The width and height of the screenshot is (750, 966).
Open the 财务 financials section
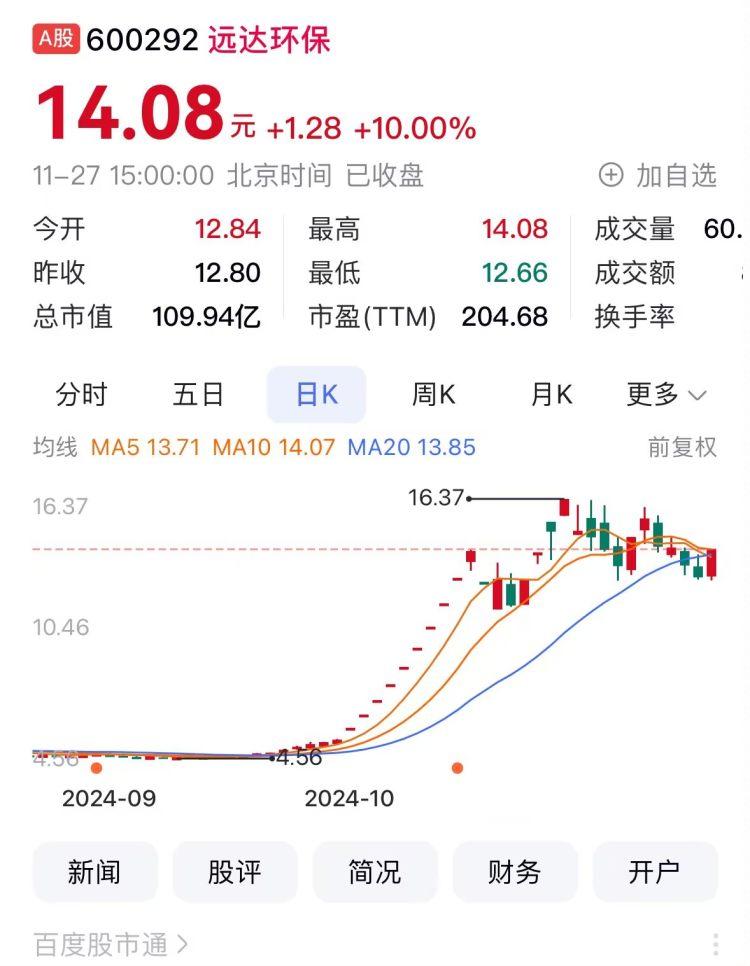point(515,872)
